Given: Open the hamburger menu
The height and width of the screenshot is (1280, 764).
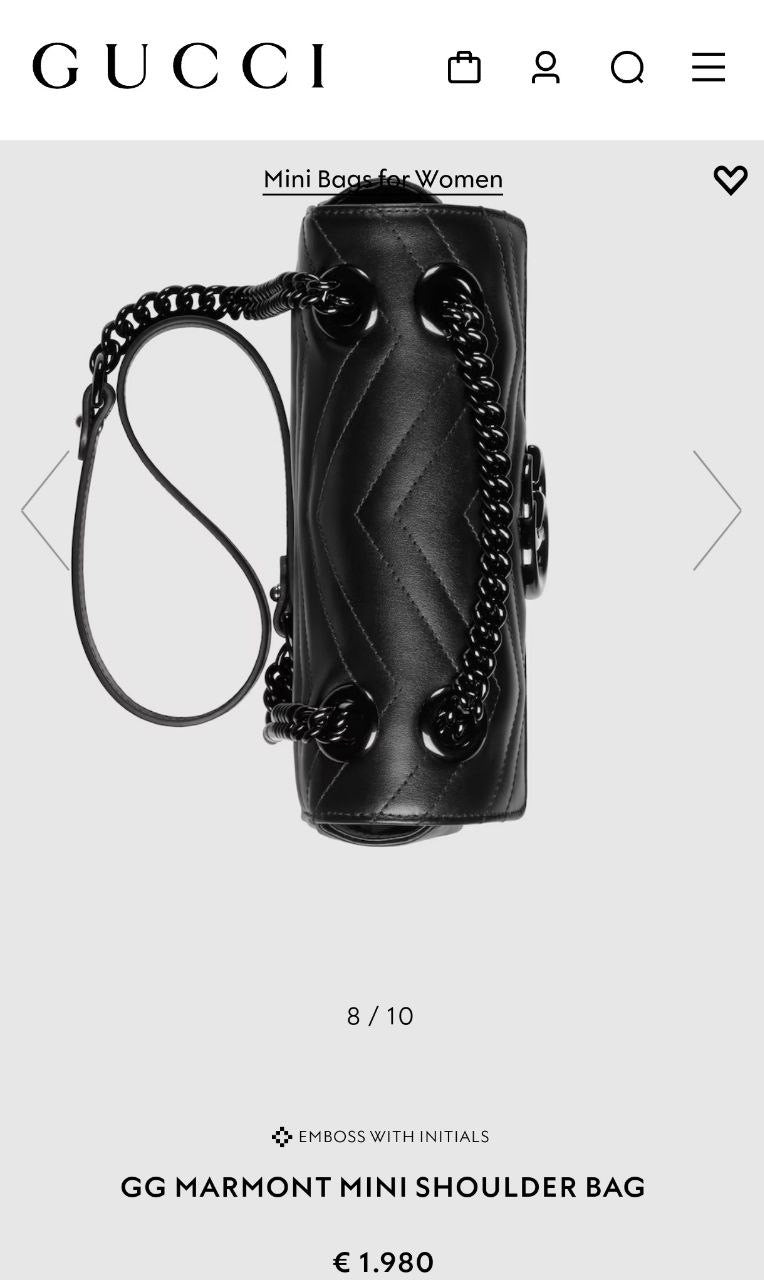Looking at the screenshot, I should point(708,68).
